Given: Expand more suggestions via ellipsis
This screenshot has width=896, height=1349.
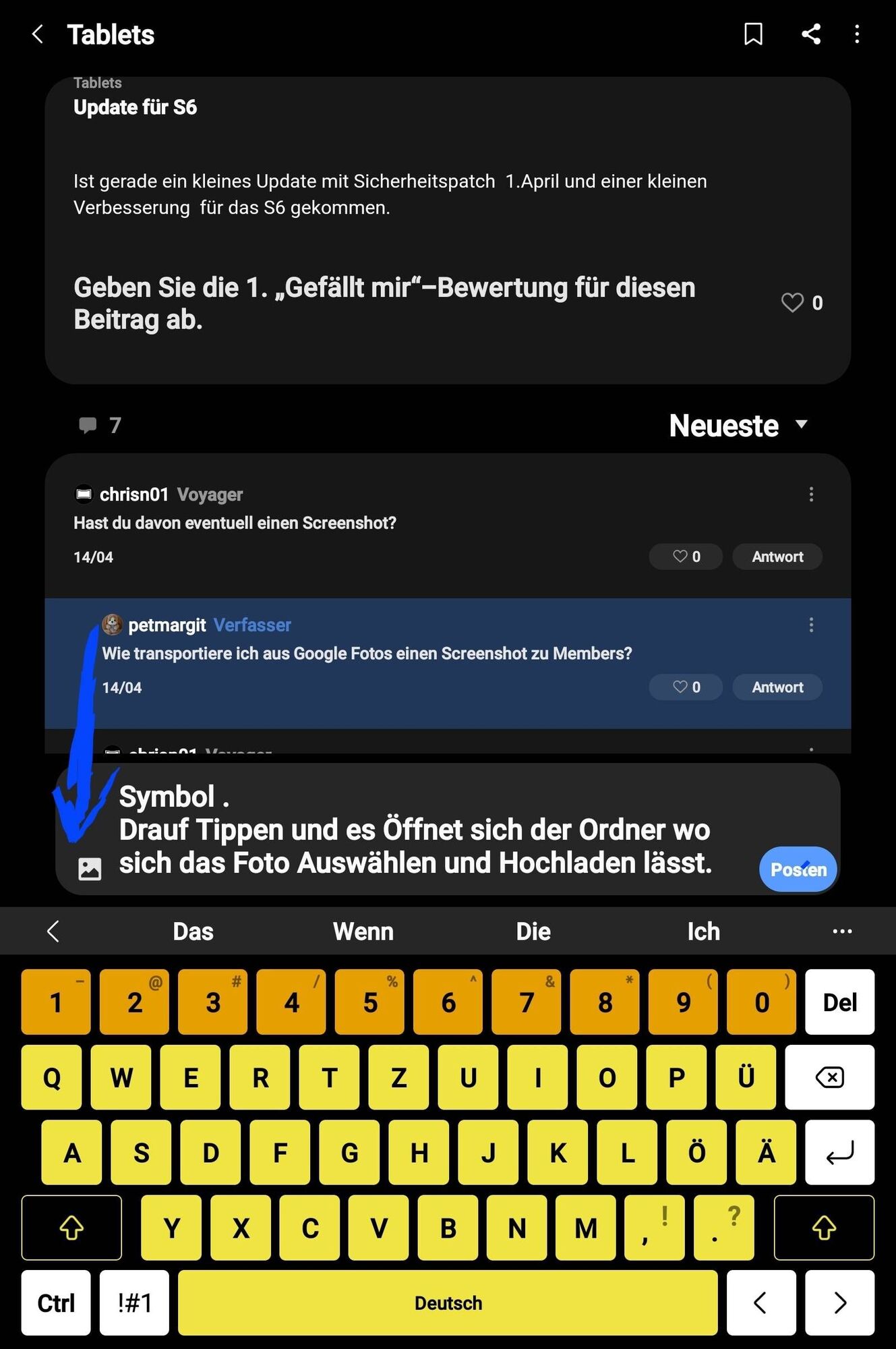Looking at the screenshot, I should pos(842,931).
